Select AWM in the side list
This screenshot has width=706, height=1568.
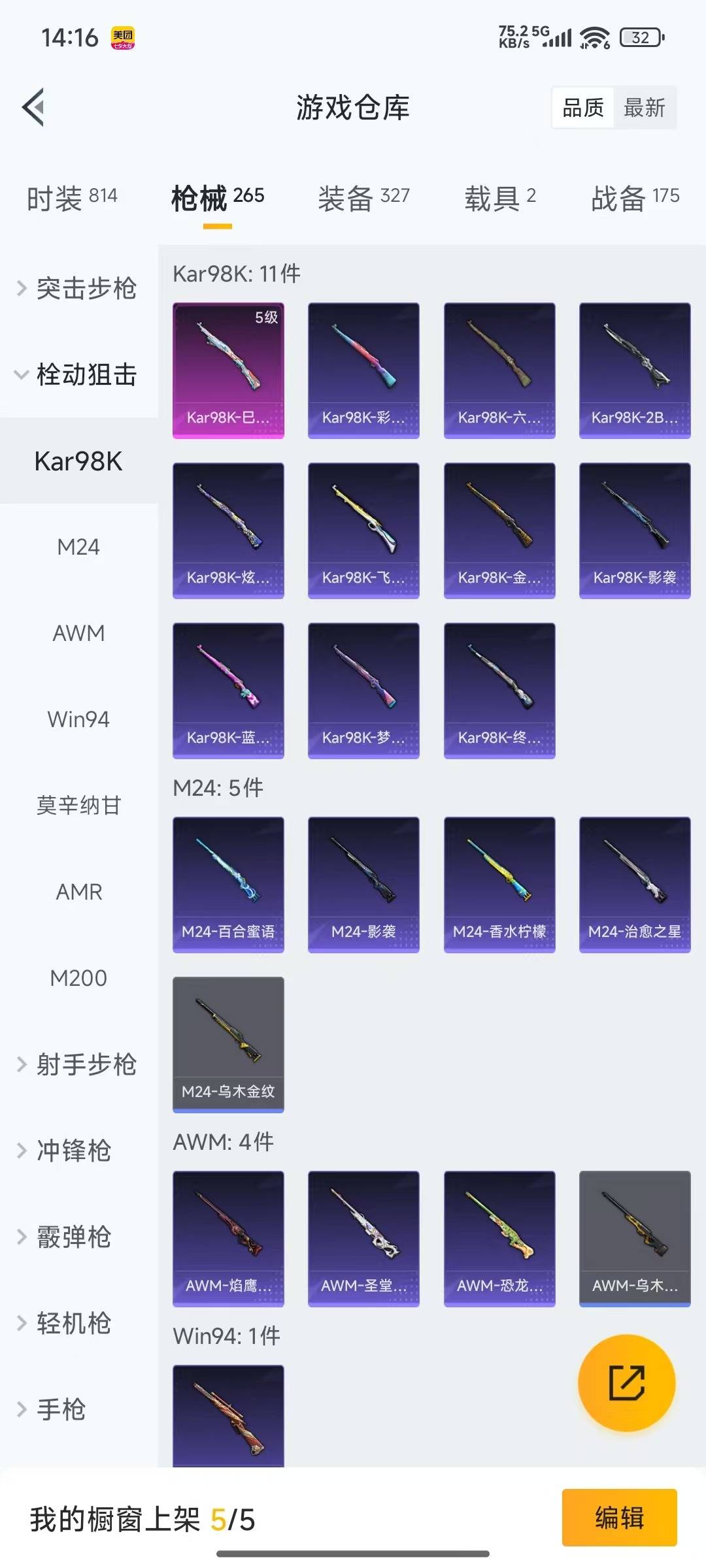(78, 633)
